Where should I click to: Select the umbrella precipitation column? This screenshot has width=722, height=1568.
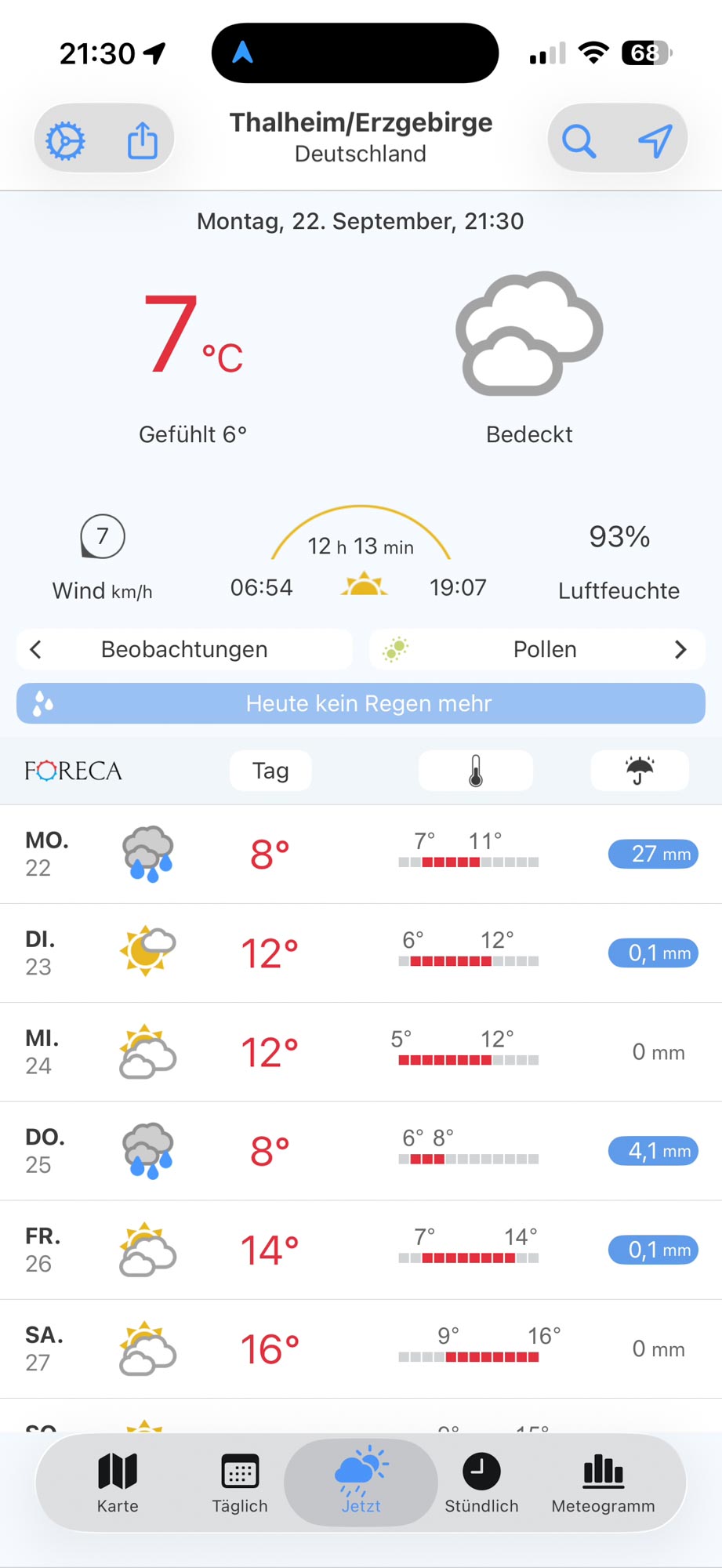pos(640,771)
